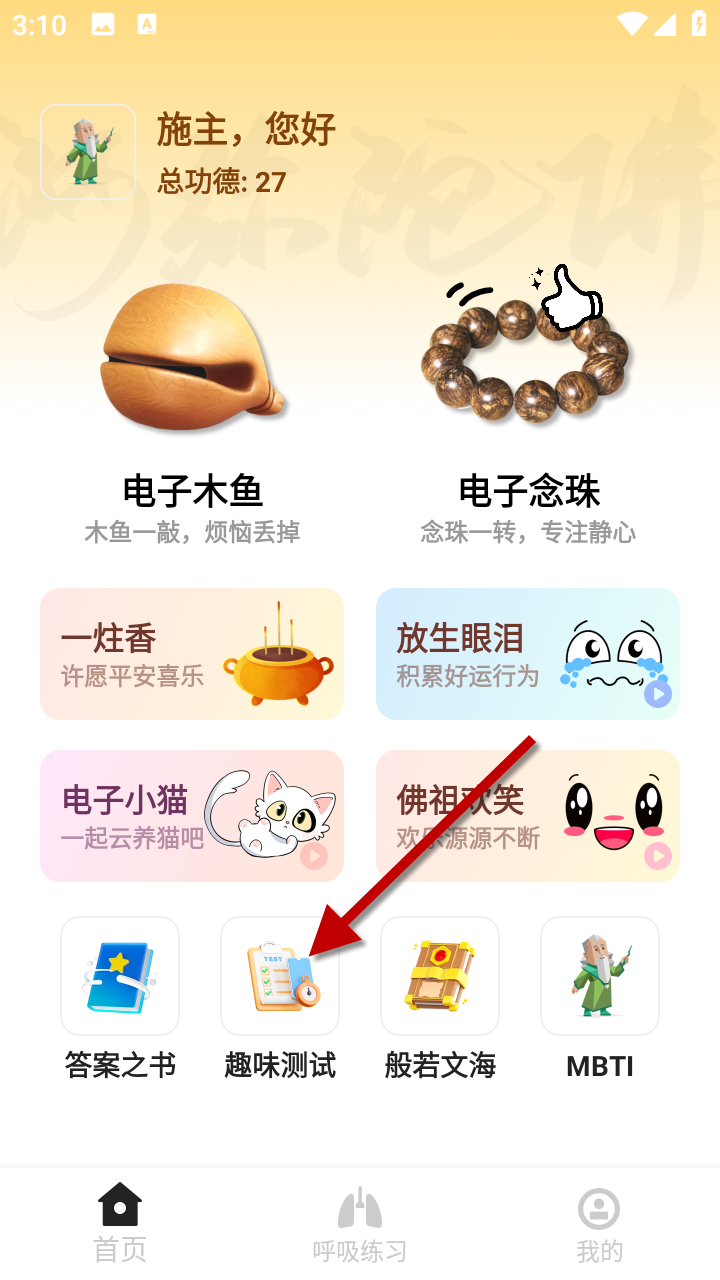Screen dimensions: 720x1280
Task: Open the 电子小猫 cat card
Action: (192, 816)
